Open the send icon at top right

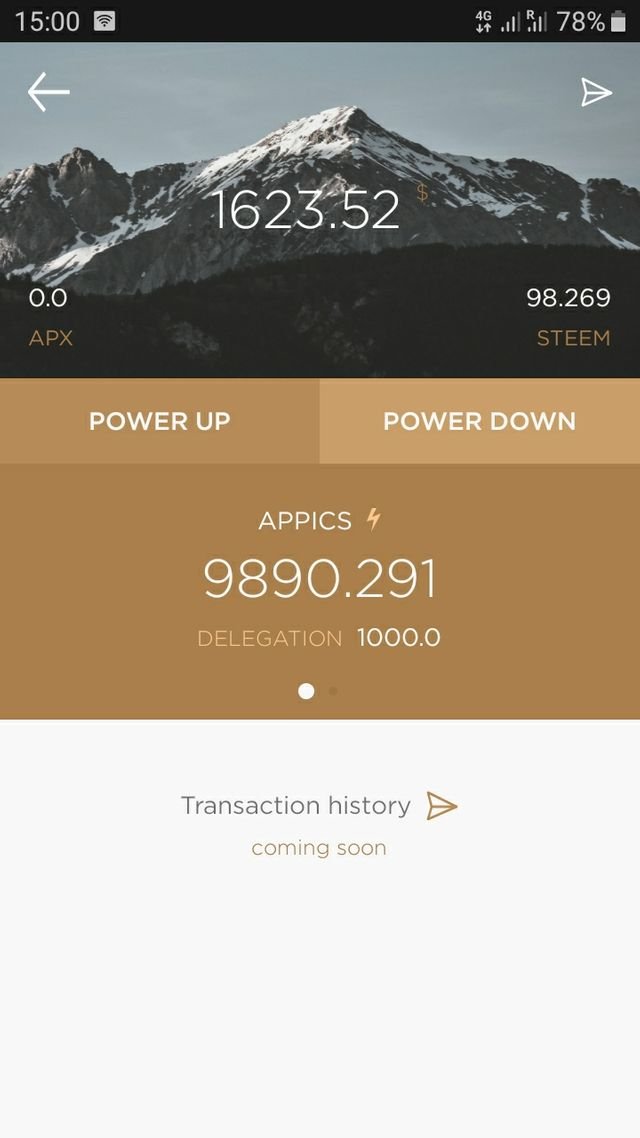pyautogui.click(x=596, y=93)
